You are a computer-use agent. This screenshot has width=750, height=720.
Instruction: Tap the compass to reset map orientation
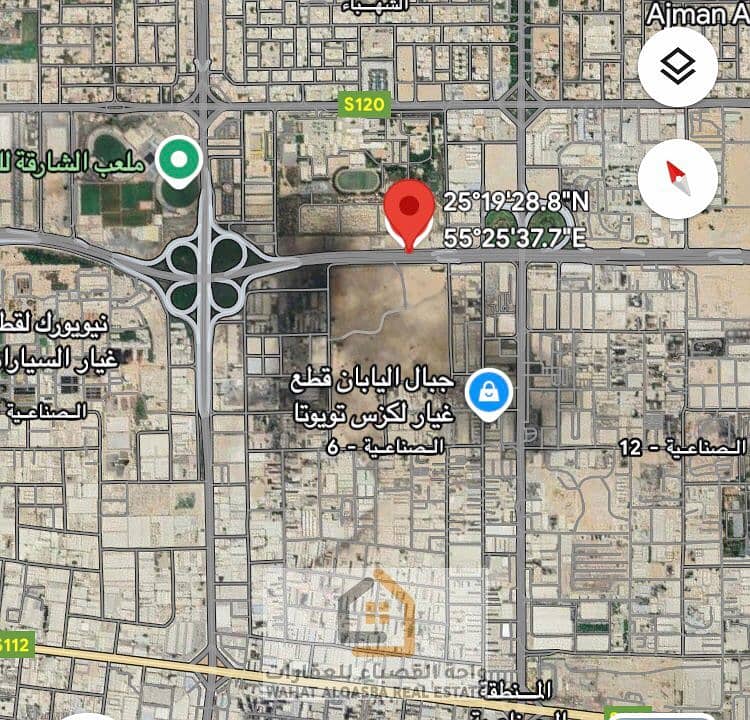(x=677, y=181)
